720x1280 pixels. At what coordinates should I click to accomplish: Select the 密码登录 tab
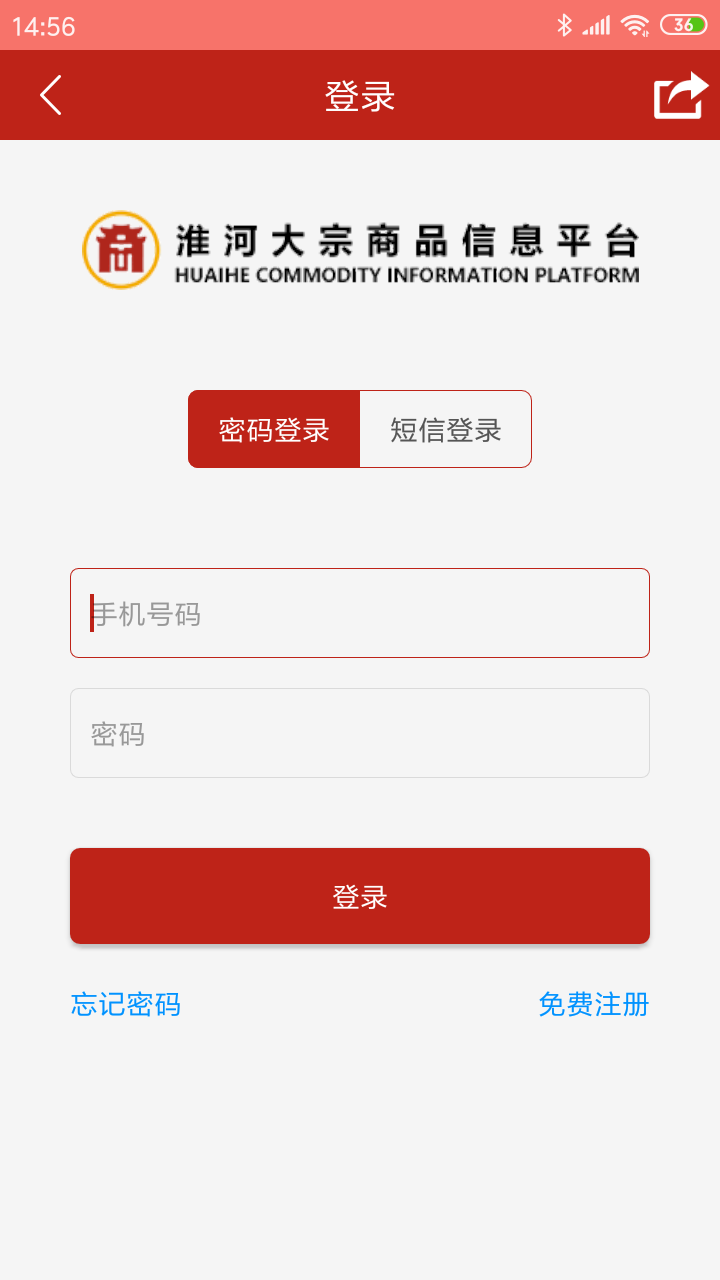(x=274, y=430)
